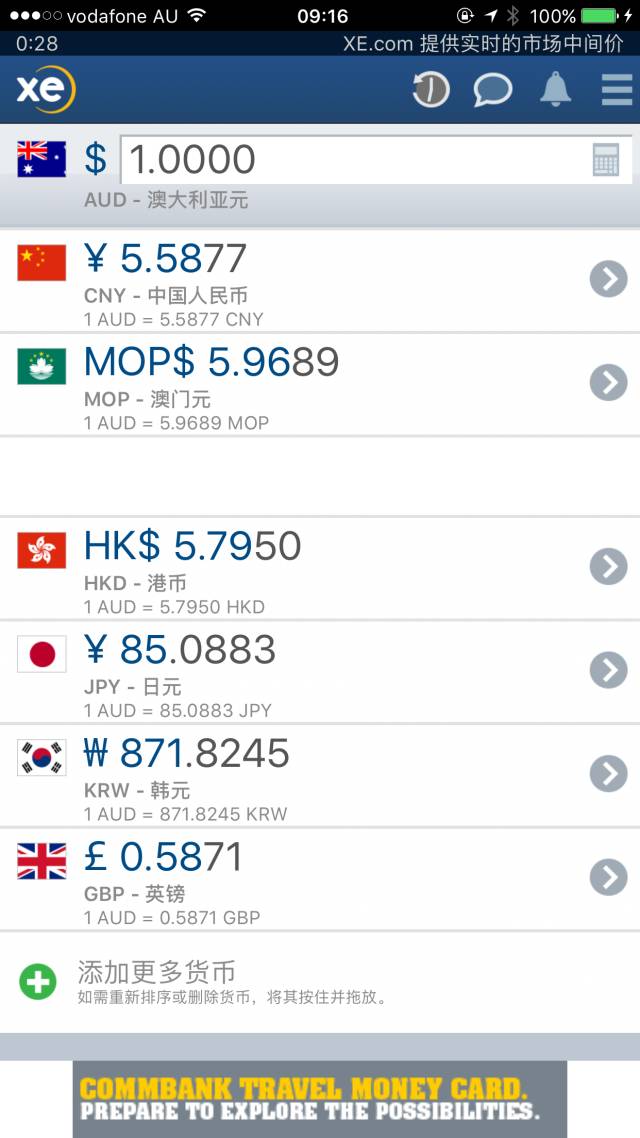Open the JPY currency details

(608, 670)
